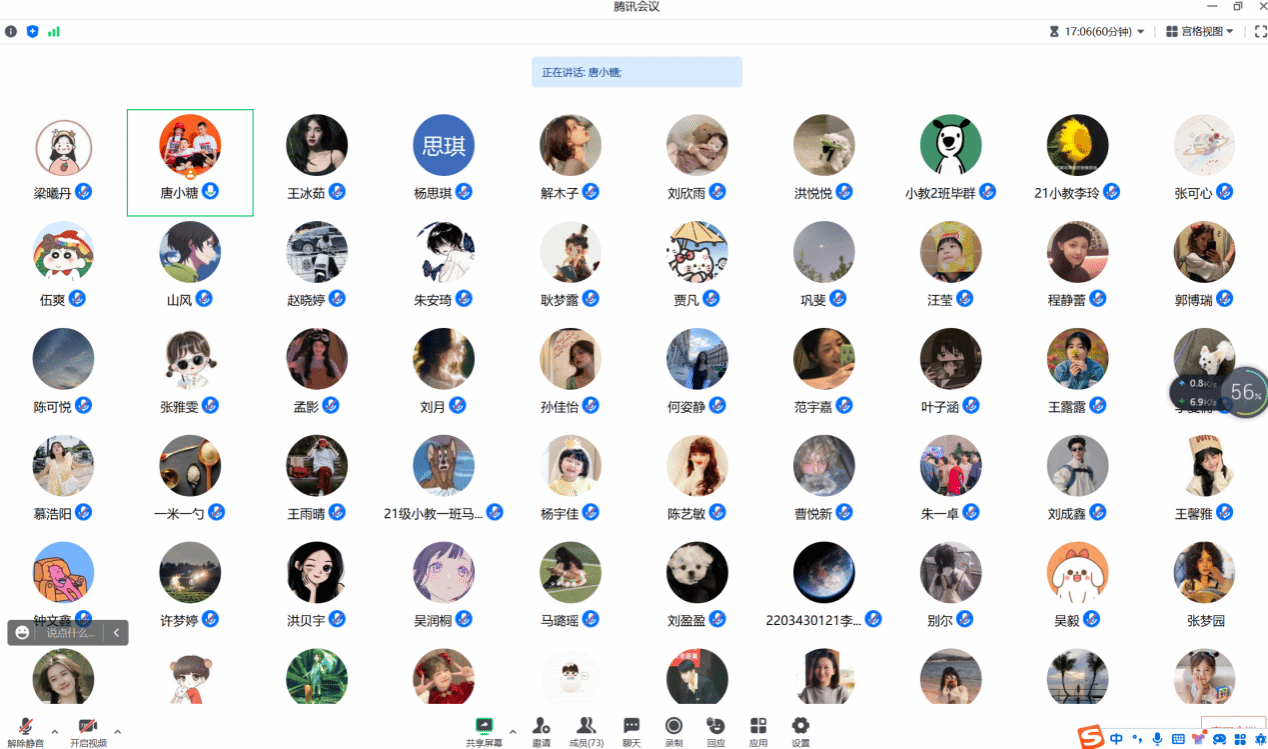Start screen sharing via 共享屏幕
The image size is (1268, 749).
pos(485,731)
